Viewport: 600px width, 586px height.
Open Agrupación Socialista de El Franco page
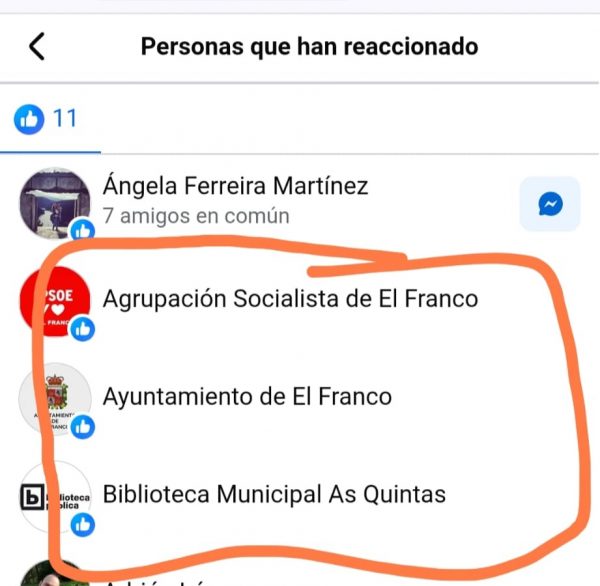click(290, 298)
